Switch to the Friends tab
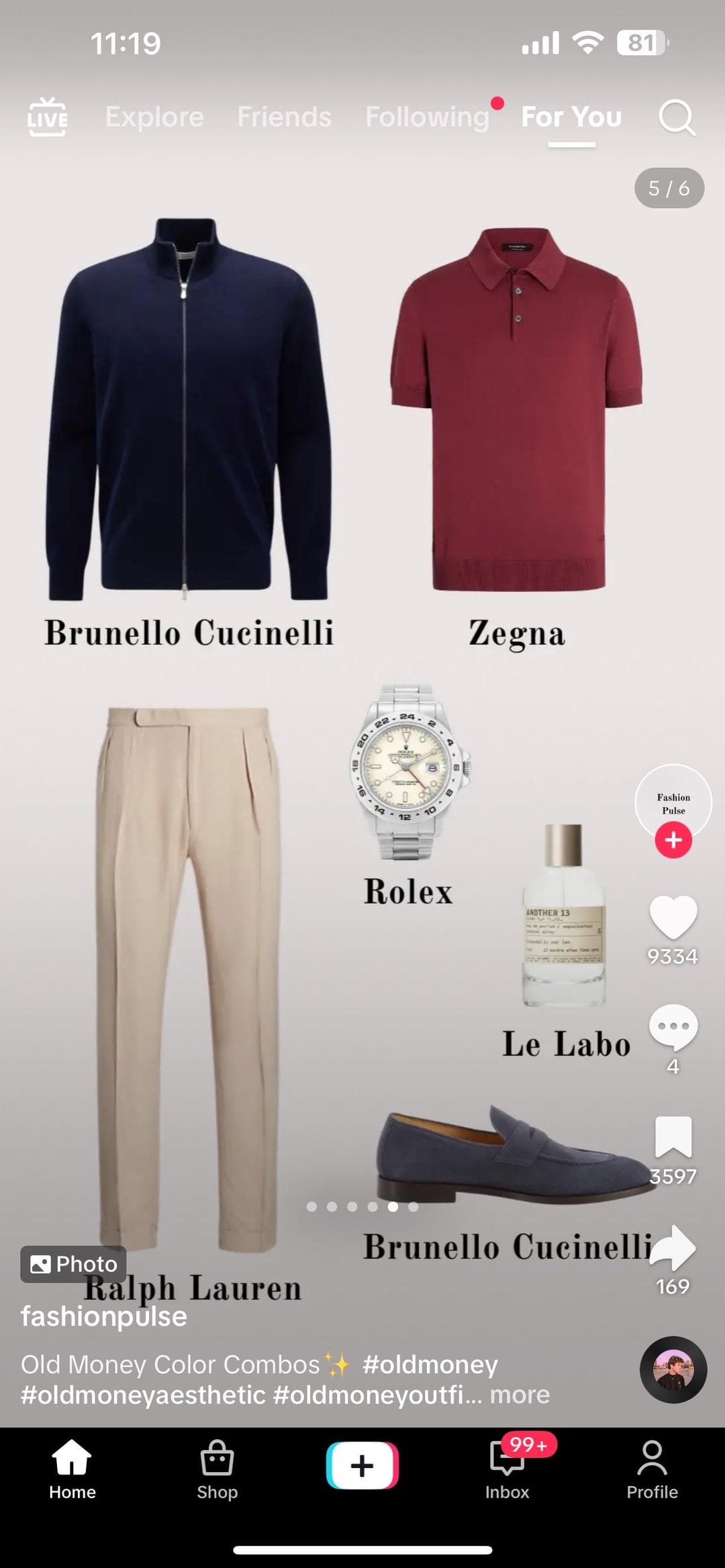725x1568 pixels. [x=284, y=117]
